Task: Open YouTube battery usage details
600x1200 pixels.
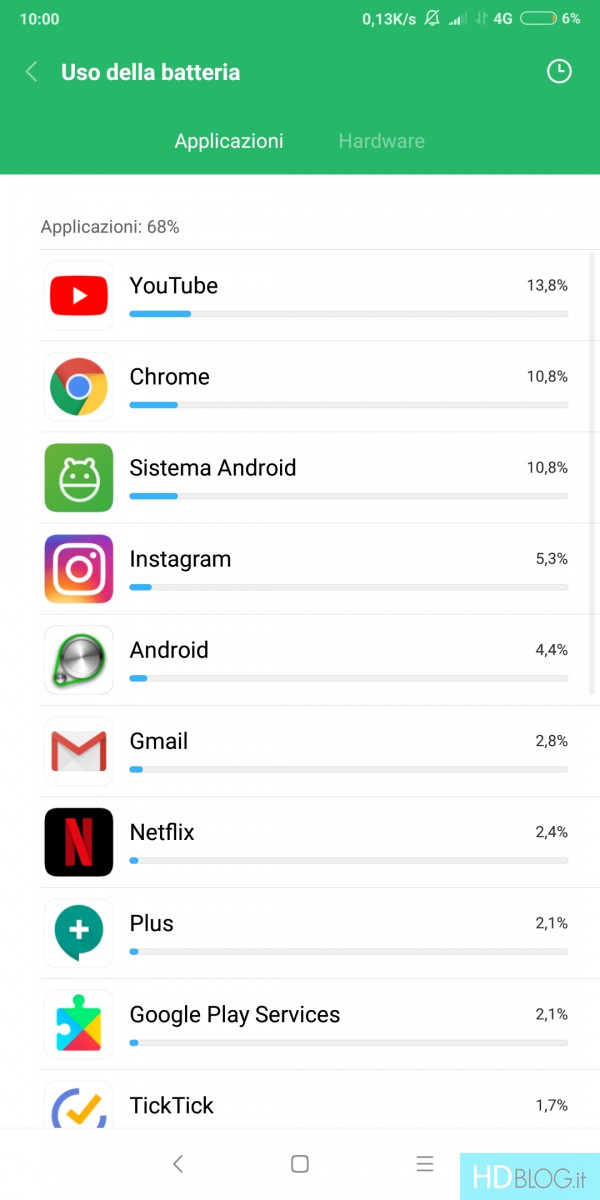Action: click(x=300, y=295)
